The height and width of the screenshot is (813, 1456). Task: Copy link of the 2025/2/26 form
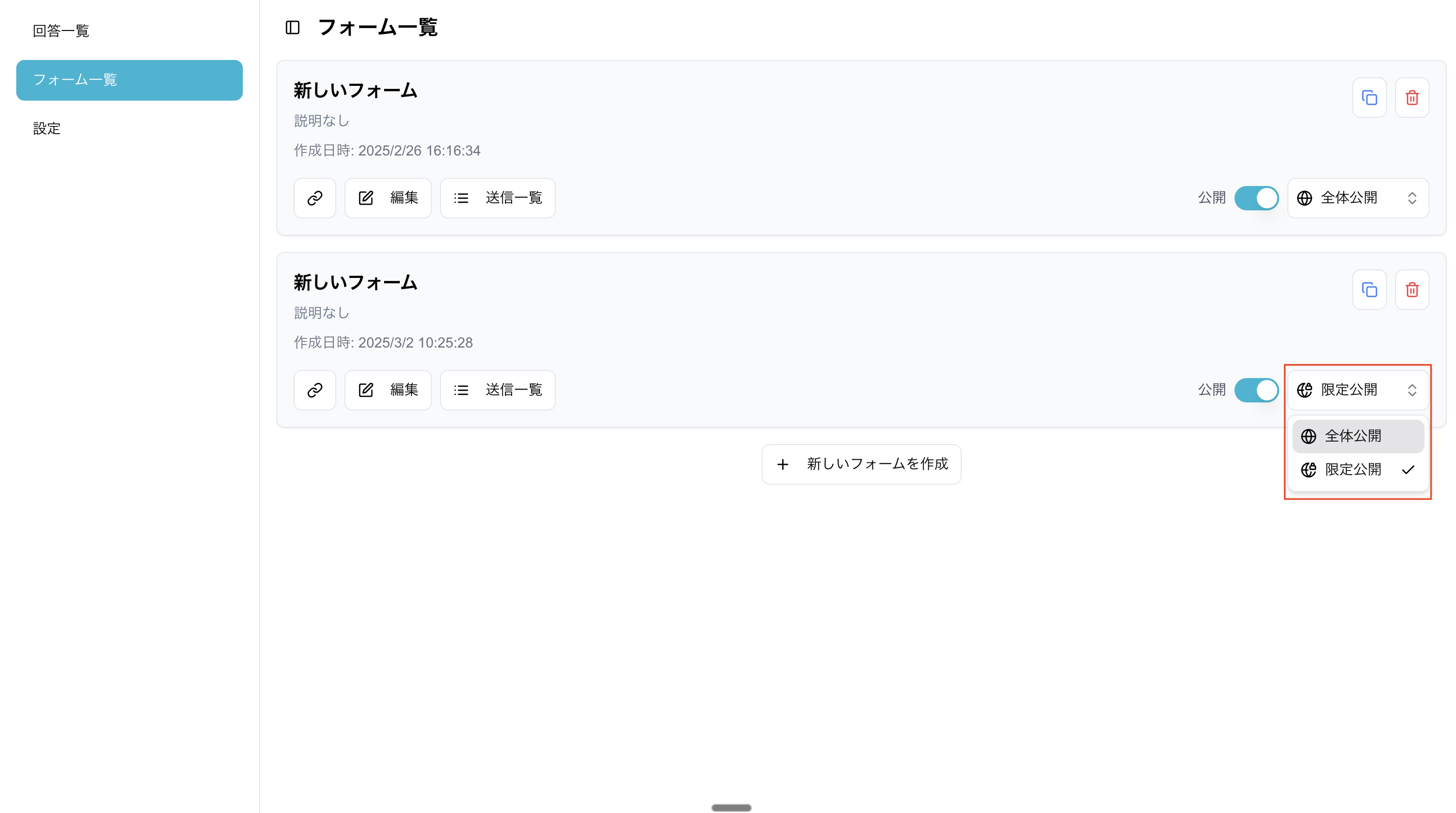pyautogui.click(x=315, y=198)
